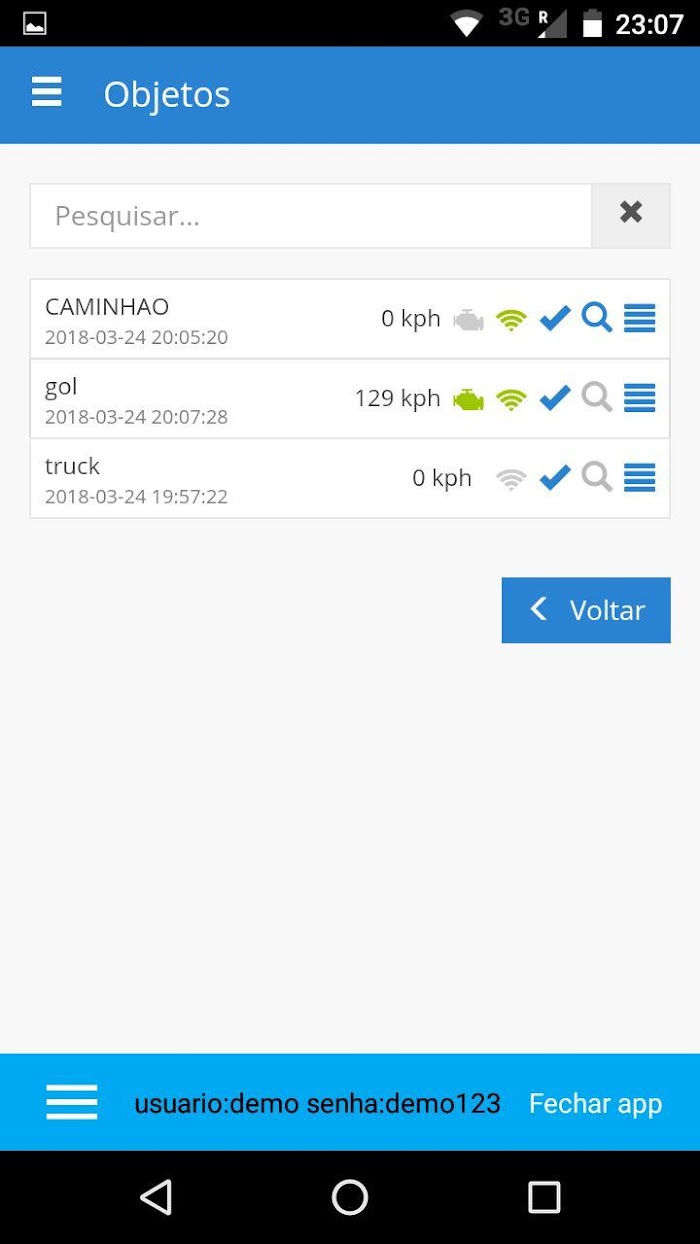
Task: Open the list menu for truck
Action: (640, 478)
